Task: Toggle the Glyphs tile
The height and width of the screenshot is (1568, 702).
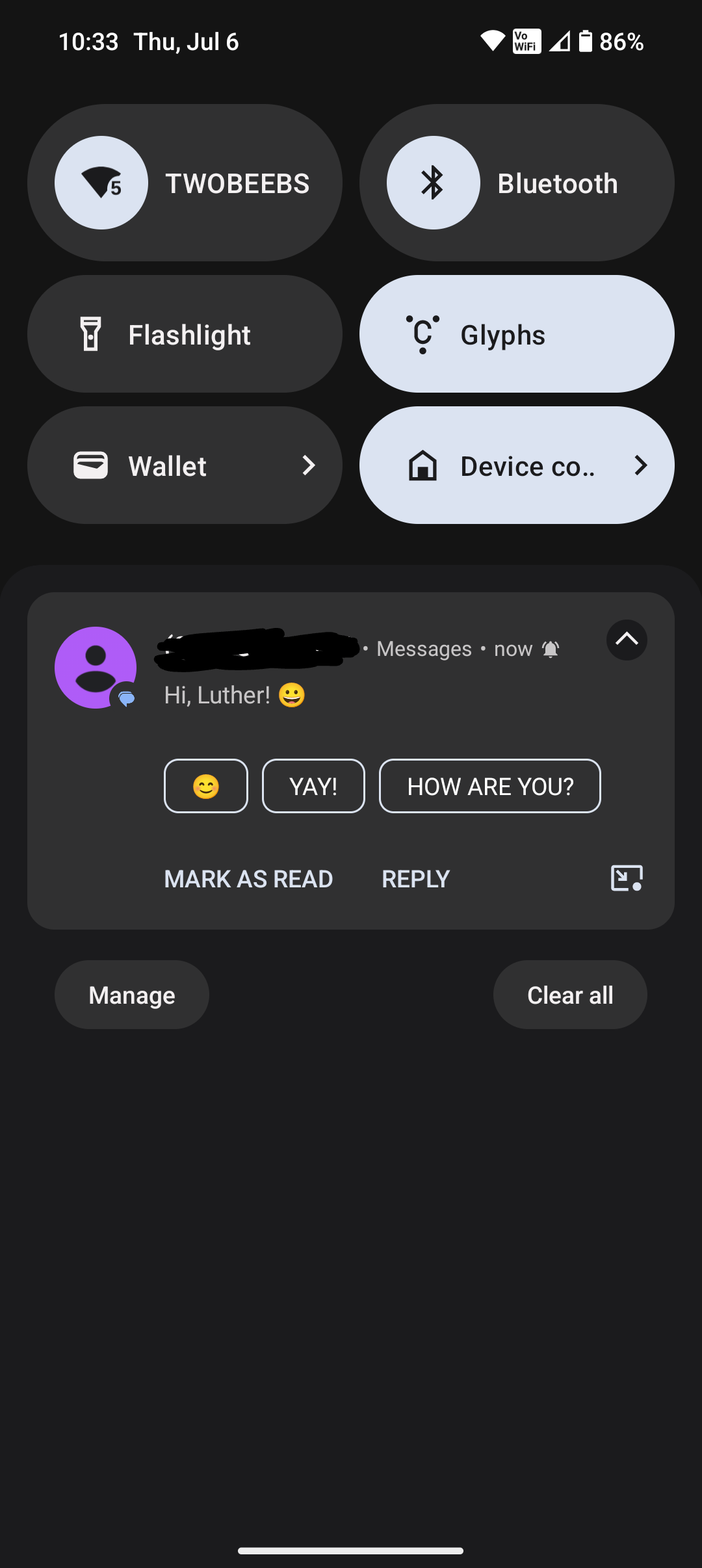Action: (x=517, y=334)
